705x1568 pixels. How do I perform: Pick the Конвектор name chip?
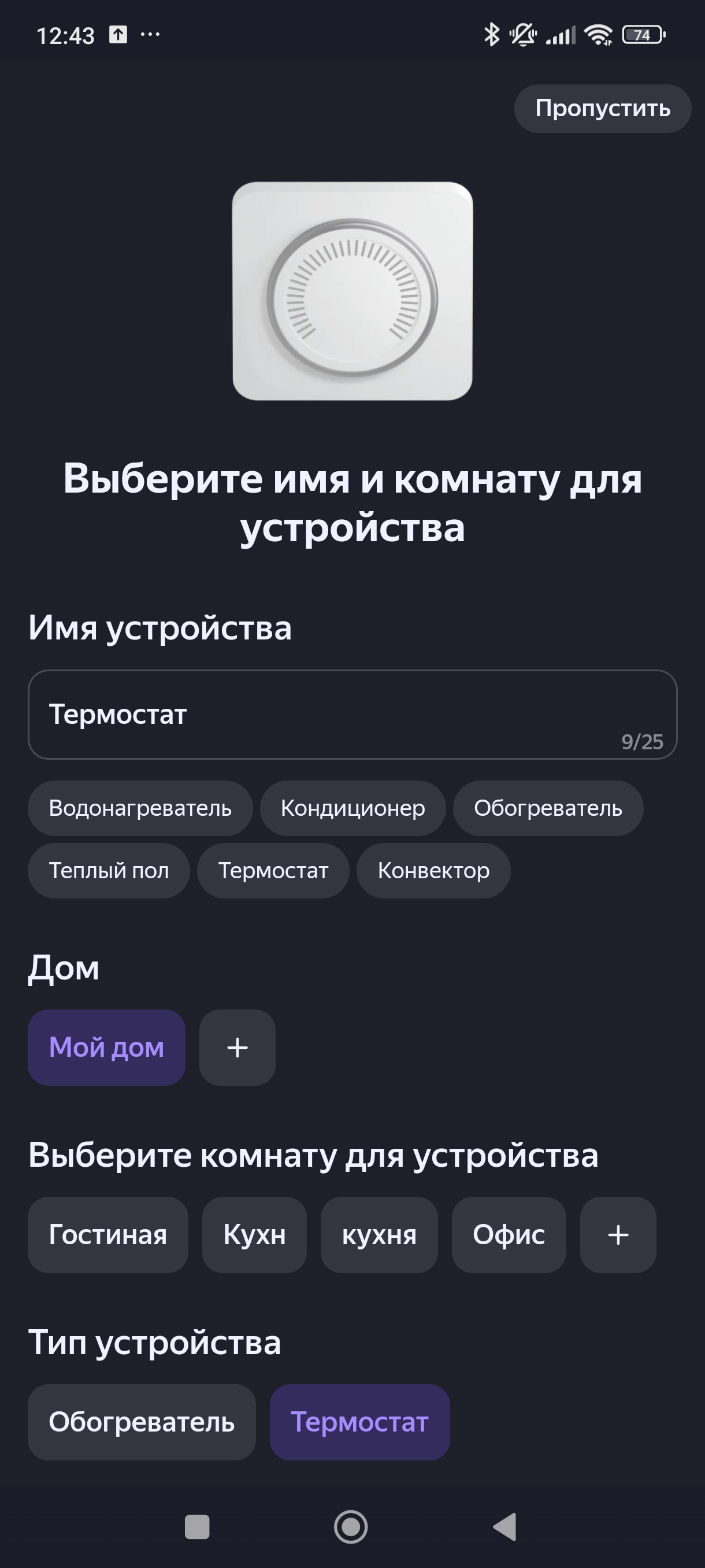tap(433, 870)
